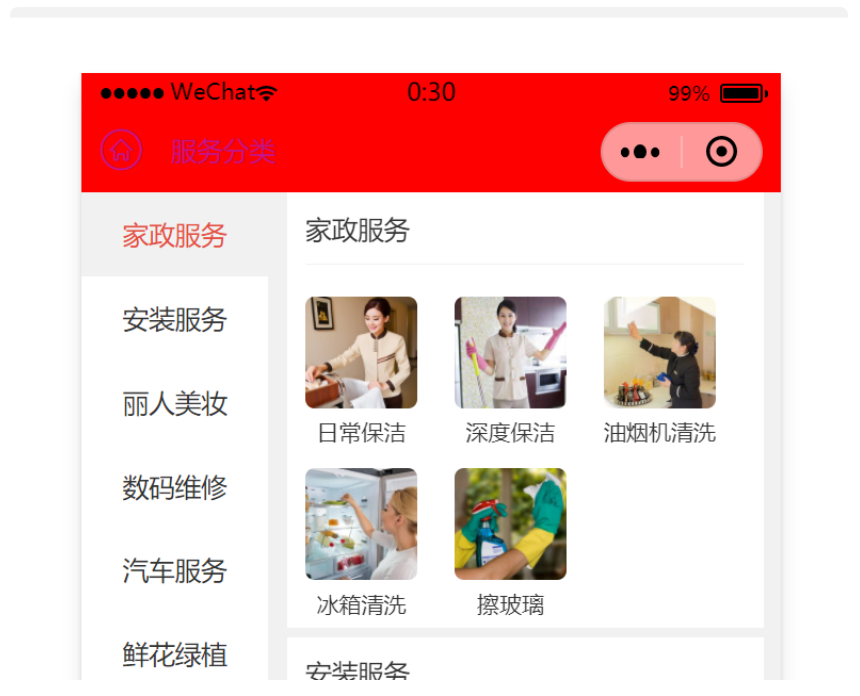The height and width of the screenshot is (696, 860).
Task: Open the 擦玻璃 service
Action: [510, 525]
